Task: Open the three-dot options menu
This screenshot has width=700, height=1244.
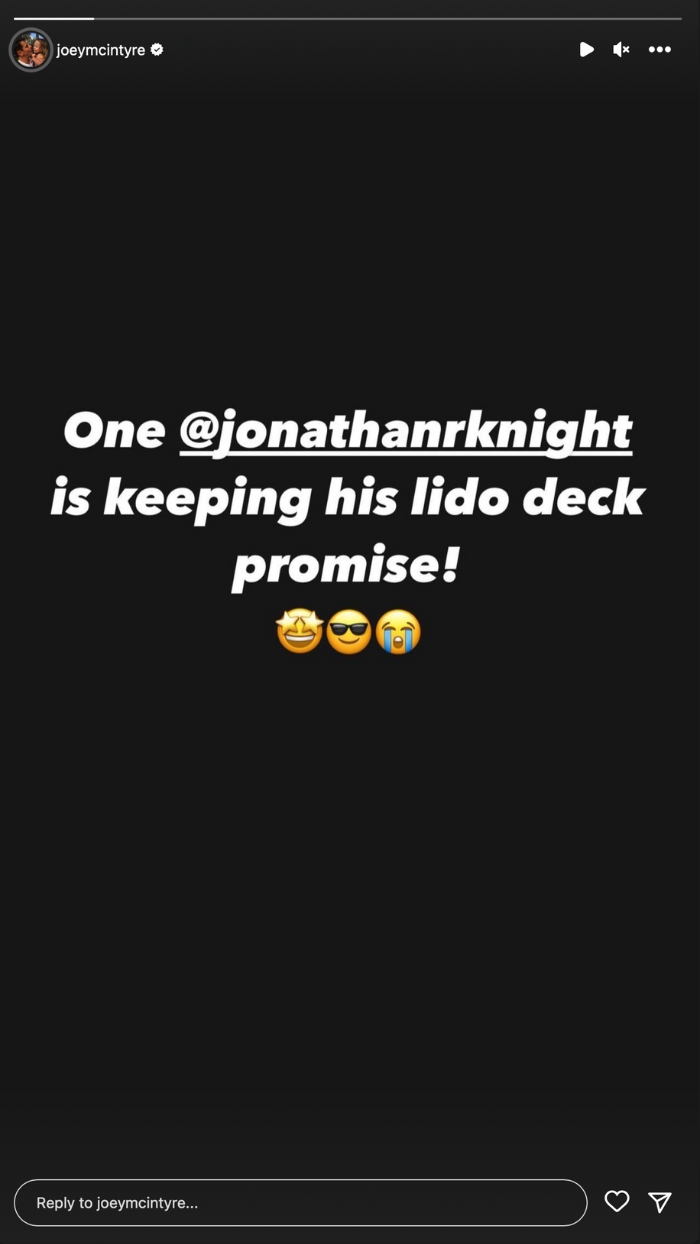Action: pyautogui.click(x=660, y=49)
